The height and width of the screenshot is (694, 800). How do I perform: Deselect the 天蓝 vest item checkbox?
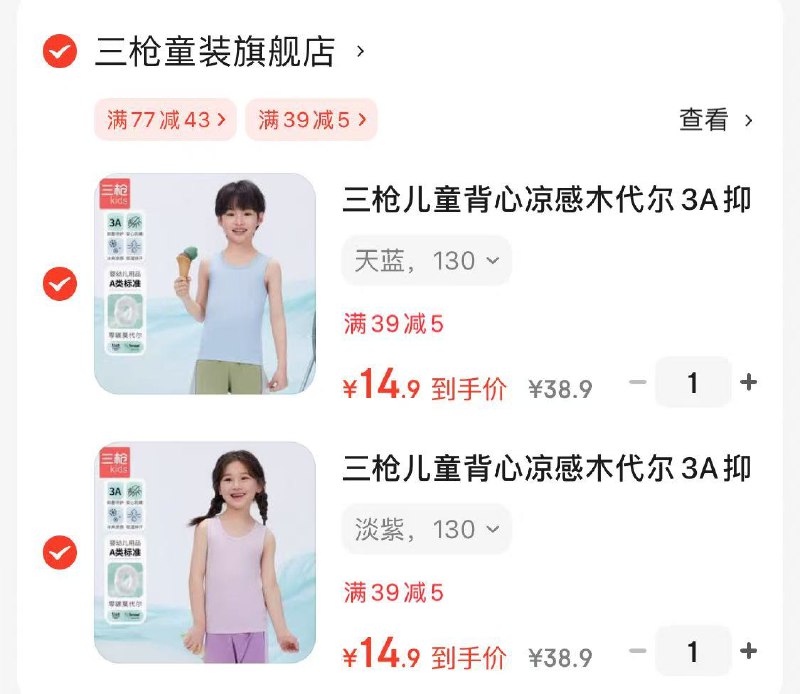tap(60, 285)
